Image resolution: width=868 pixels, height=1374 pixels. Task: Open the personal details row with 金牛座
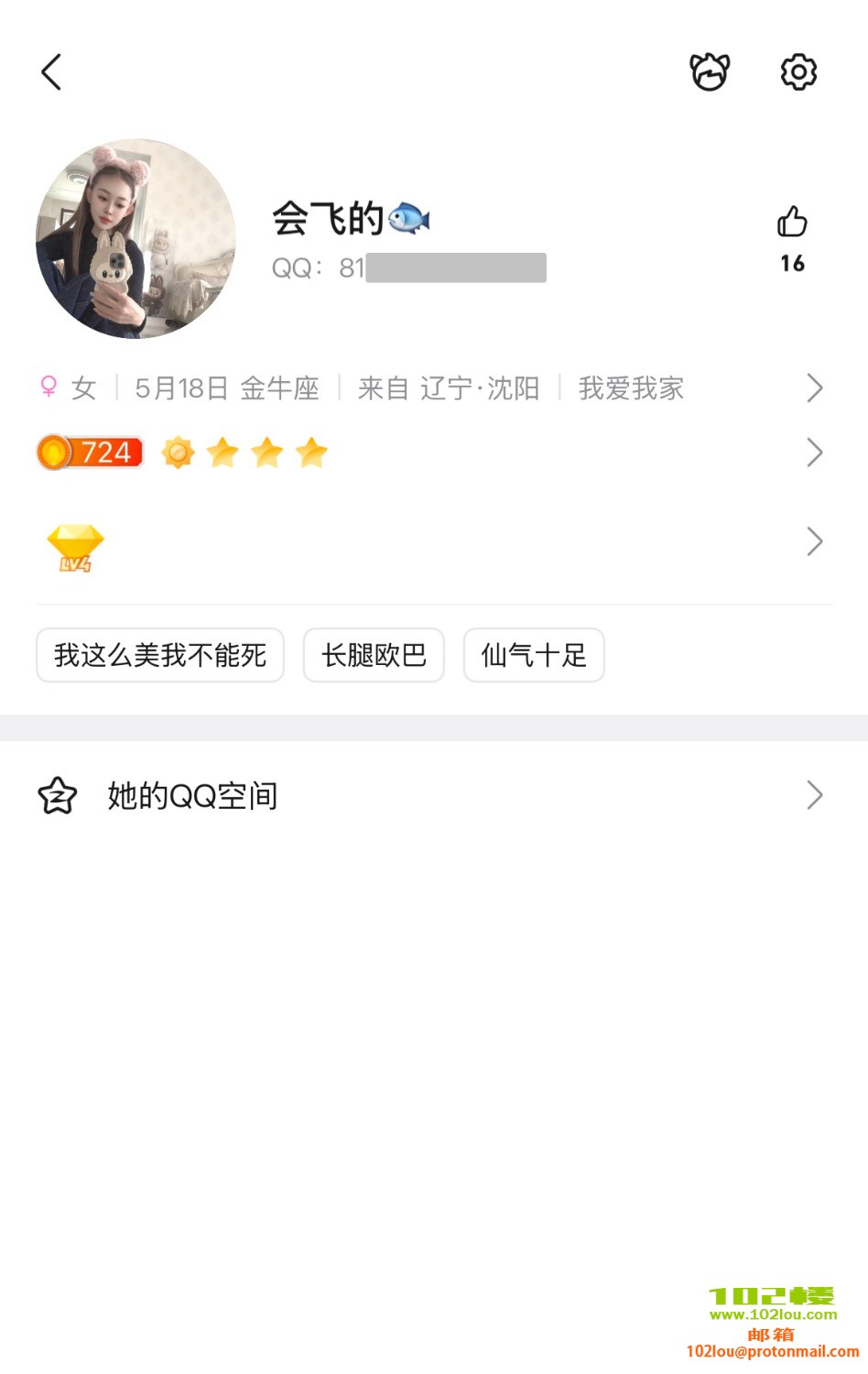(x=430, y=388)
